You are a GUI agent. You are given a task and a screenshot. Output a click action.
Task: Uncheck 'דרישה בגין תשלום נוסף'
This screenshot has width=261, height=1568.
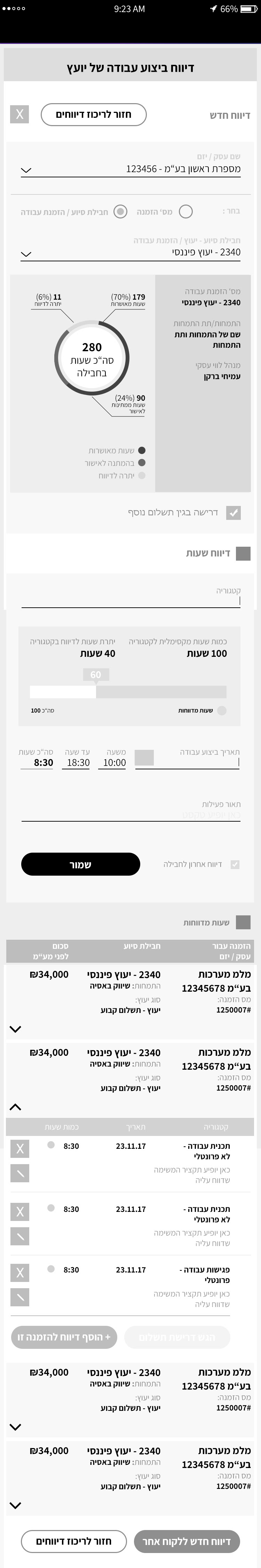pyautogui.click(x=233, y=513)
